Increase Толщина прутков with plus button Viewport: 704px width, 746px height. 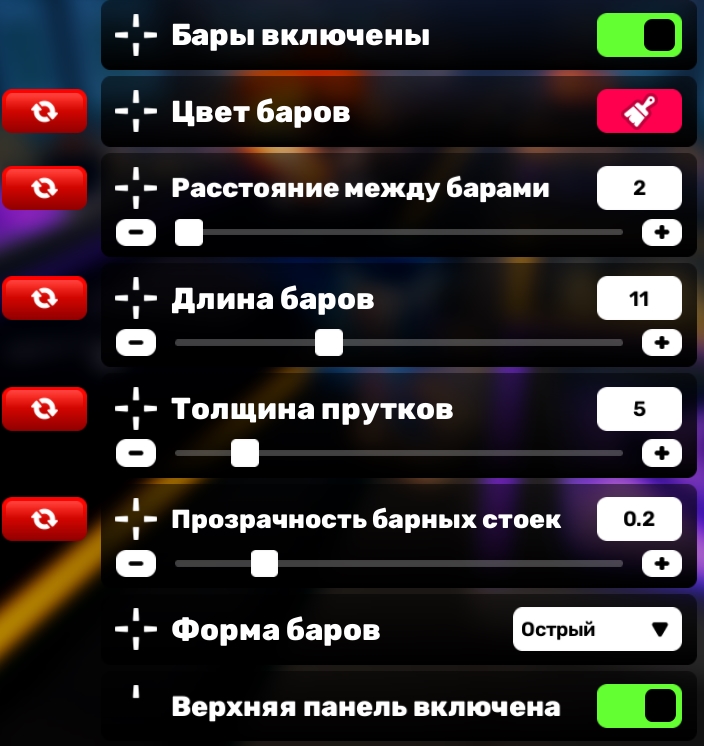click(661, 453)
